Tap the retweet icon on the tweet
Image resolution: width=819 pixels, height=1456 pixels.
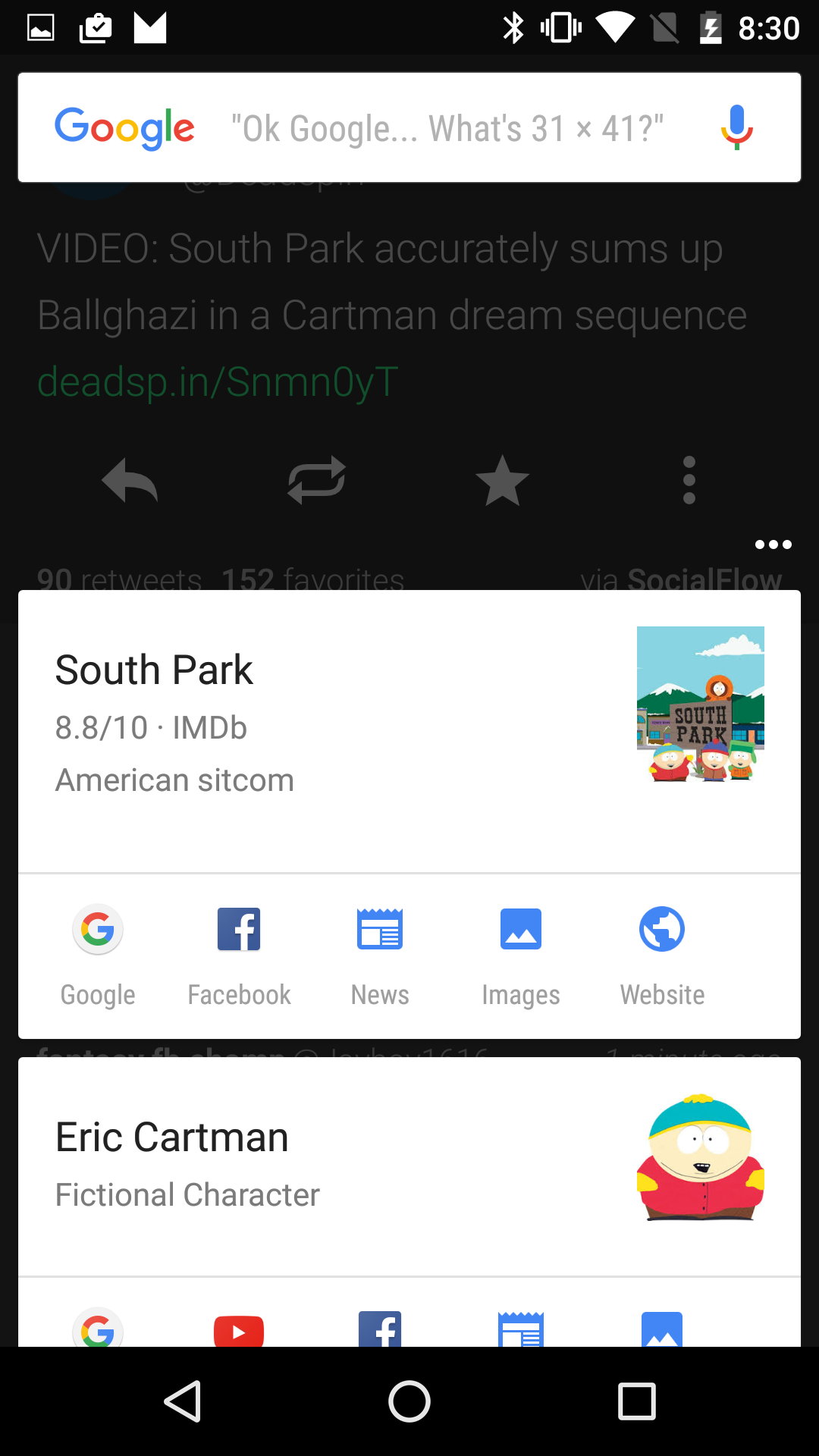click(315, 479)
